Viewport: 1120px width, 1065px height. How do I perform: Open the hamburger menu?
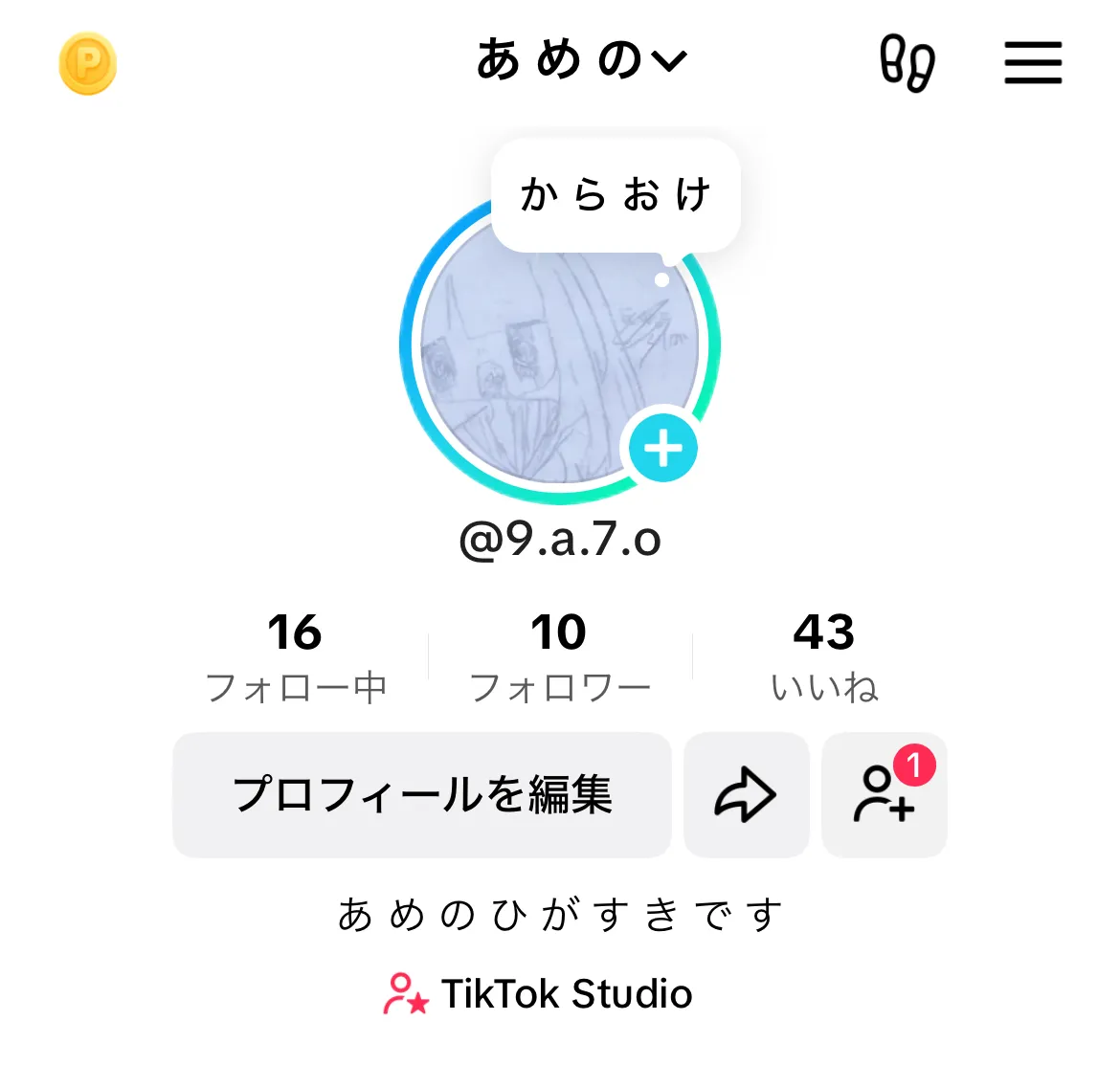point(1033,63)
